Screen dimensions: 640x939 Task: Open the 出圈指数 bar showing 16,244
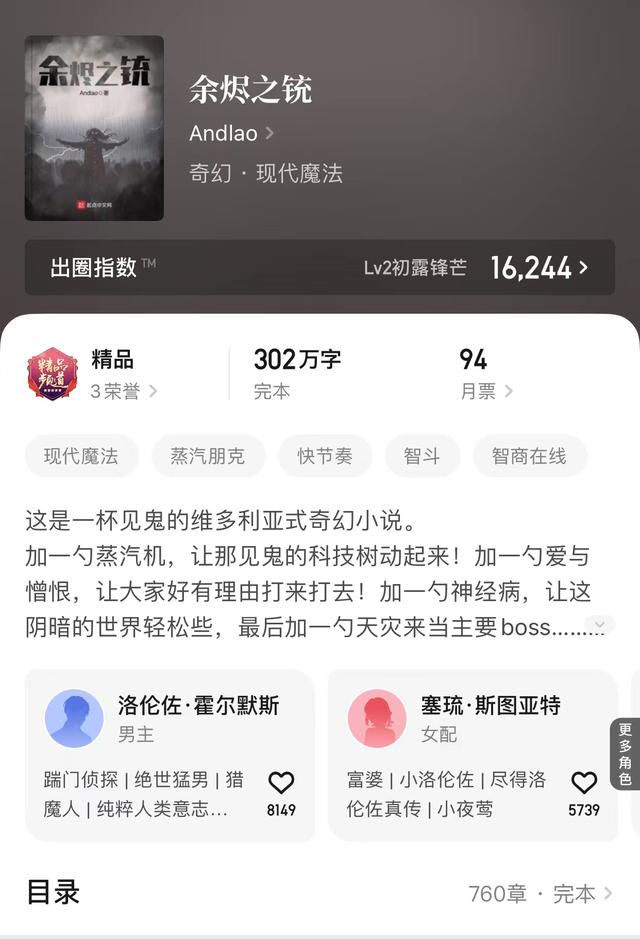click(320, 267)
